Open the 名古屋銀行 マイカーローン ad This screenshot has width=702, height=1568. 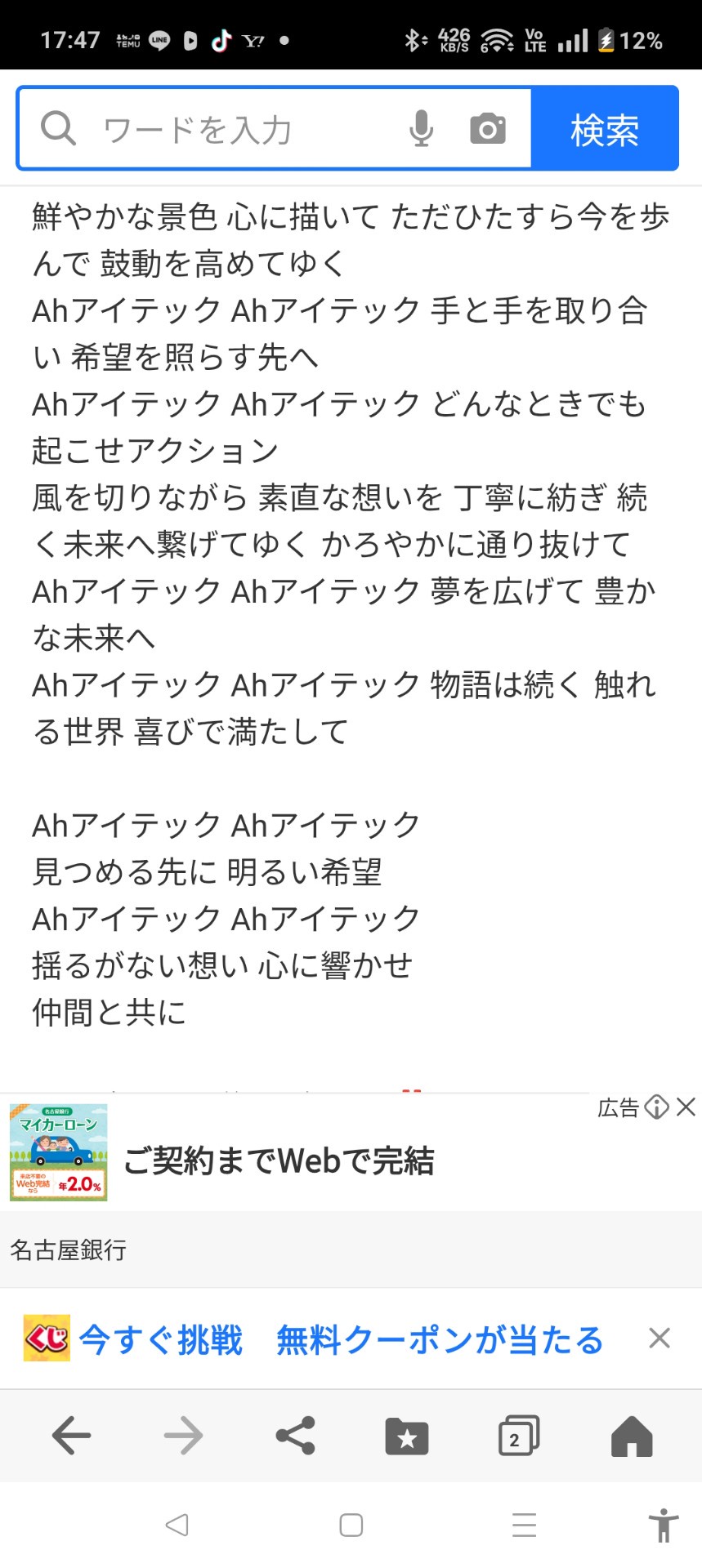coord(278,1160)
